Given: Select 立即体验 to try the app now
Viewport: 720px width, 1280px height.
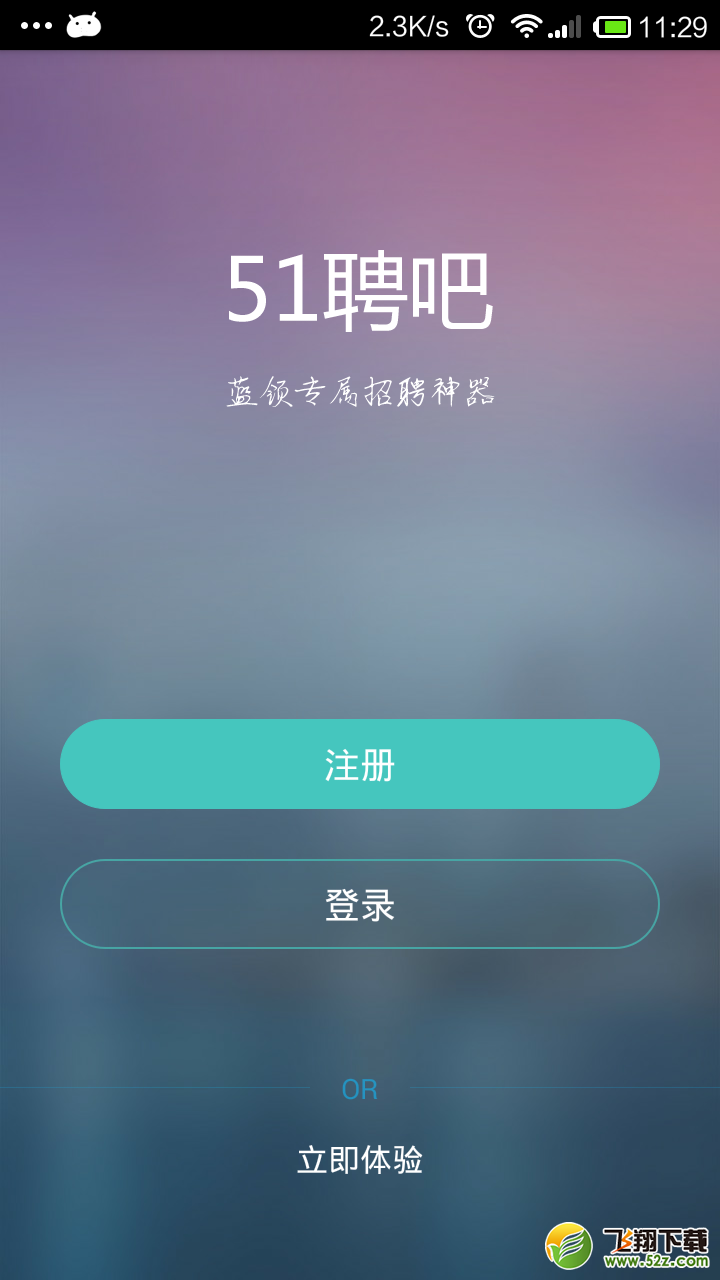Looking at the screenshot, I should [x=360, y=1160].
